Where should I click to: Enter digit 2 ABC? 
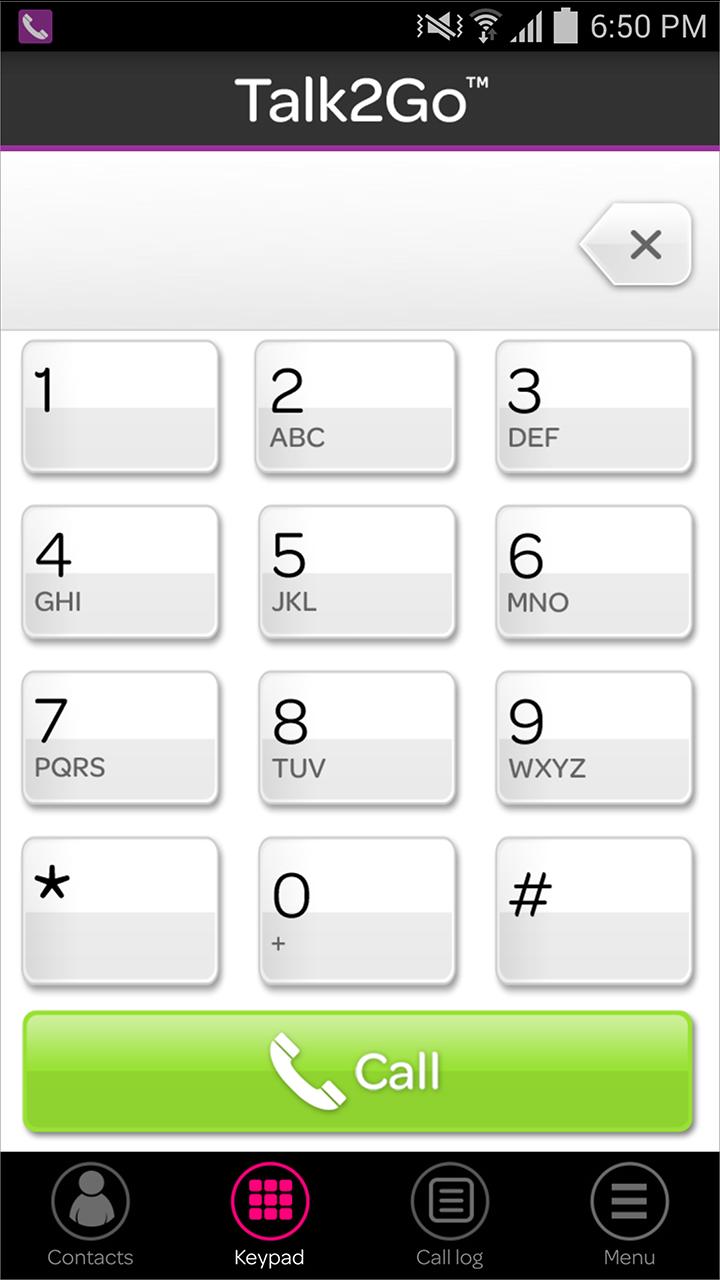357,407
